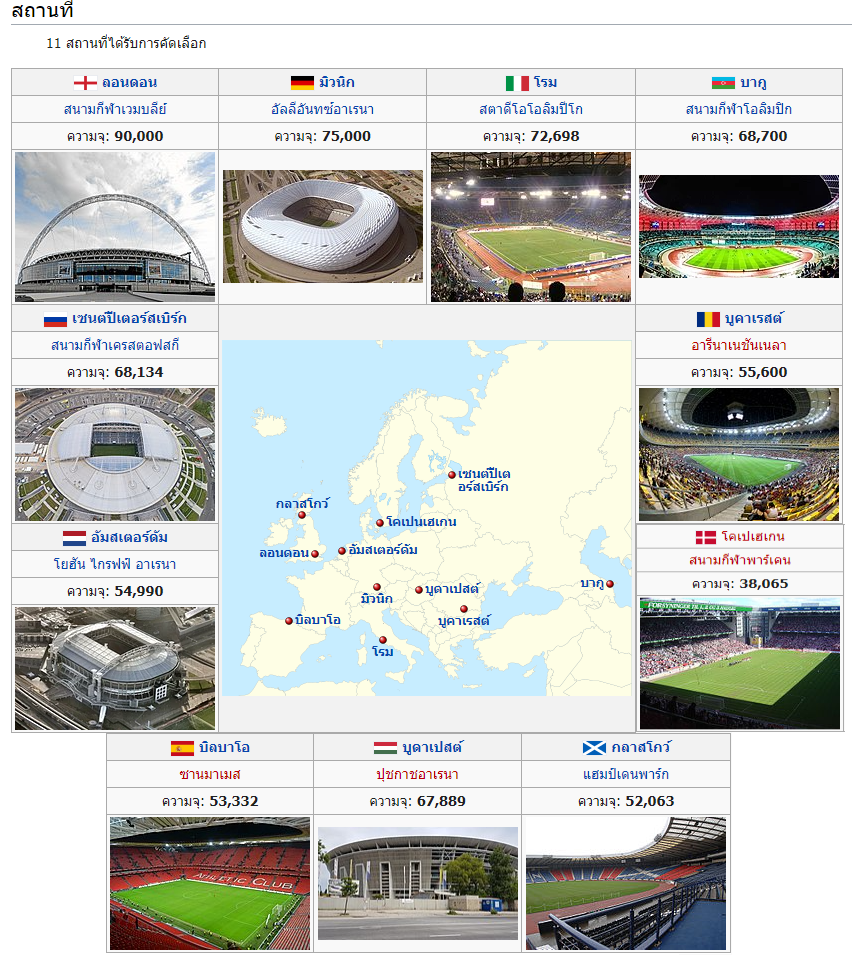Screen dimensions: 852x958
Task: Open the สนามกีฬาเวมบลีย์ stadium link
Action: pos(115,109)
